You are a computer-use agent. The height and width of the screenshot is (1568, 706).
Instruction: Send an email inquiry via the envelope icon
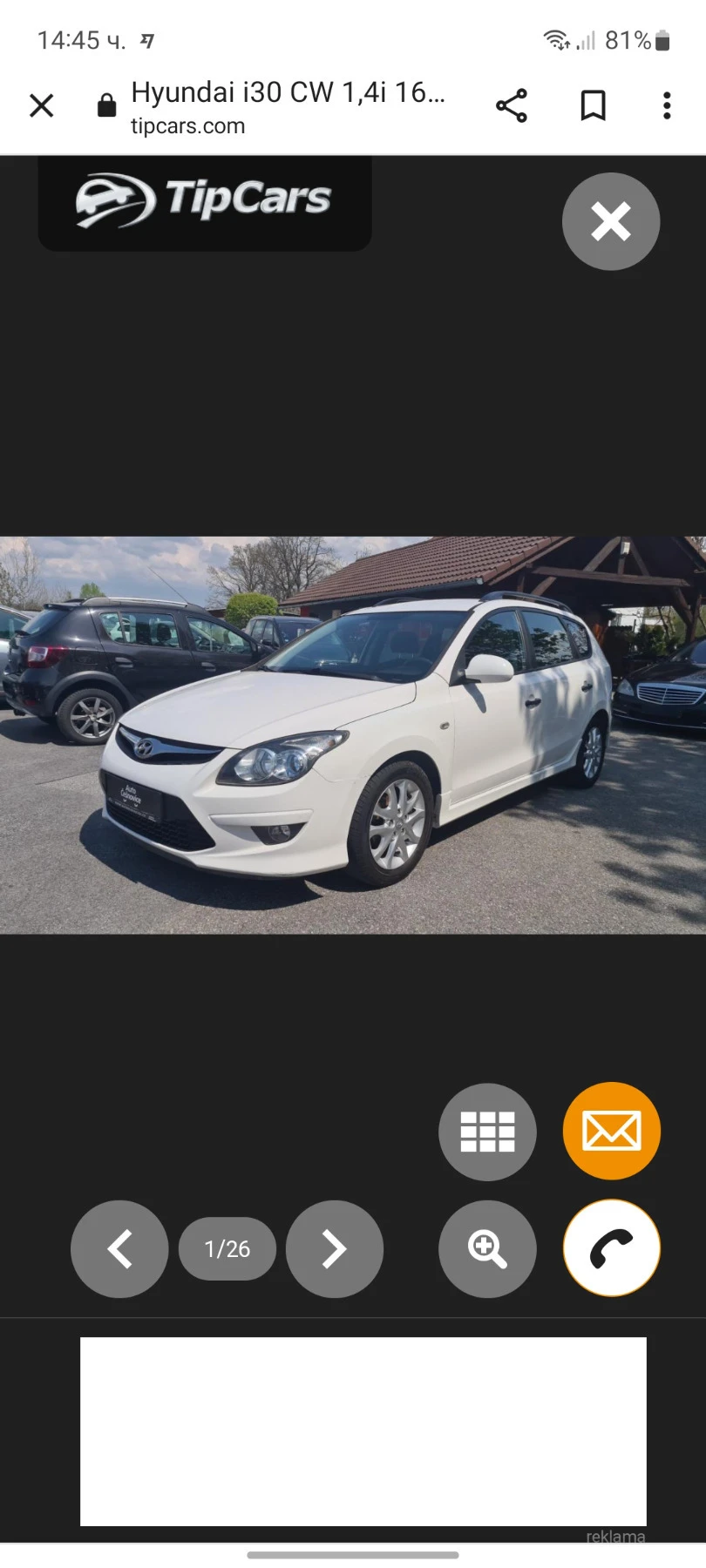pyautogui.click(x=611, y=1131)
